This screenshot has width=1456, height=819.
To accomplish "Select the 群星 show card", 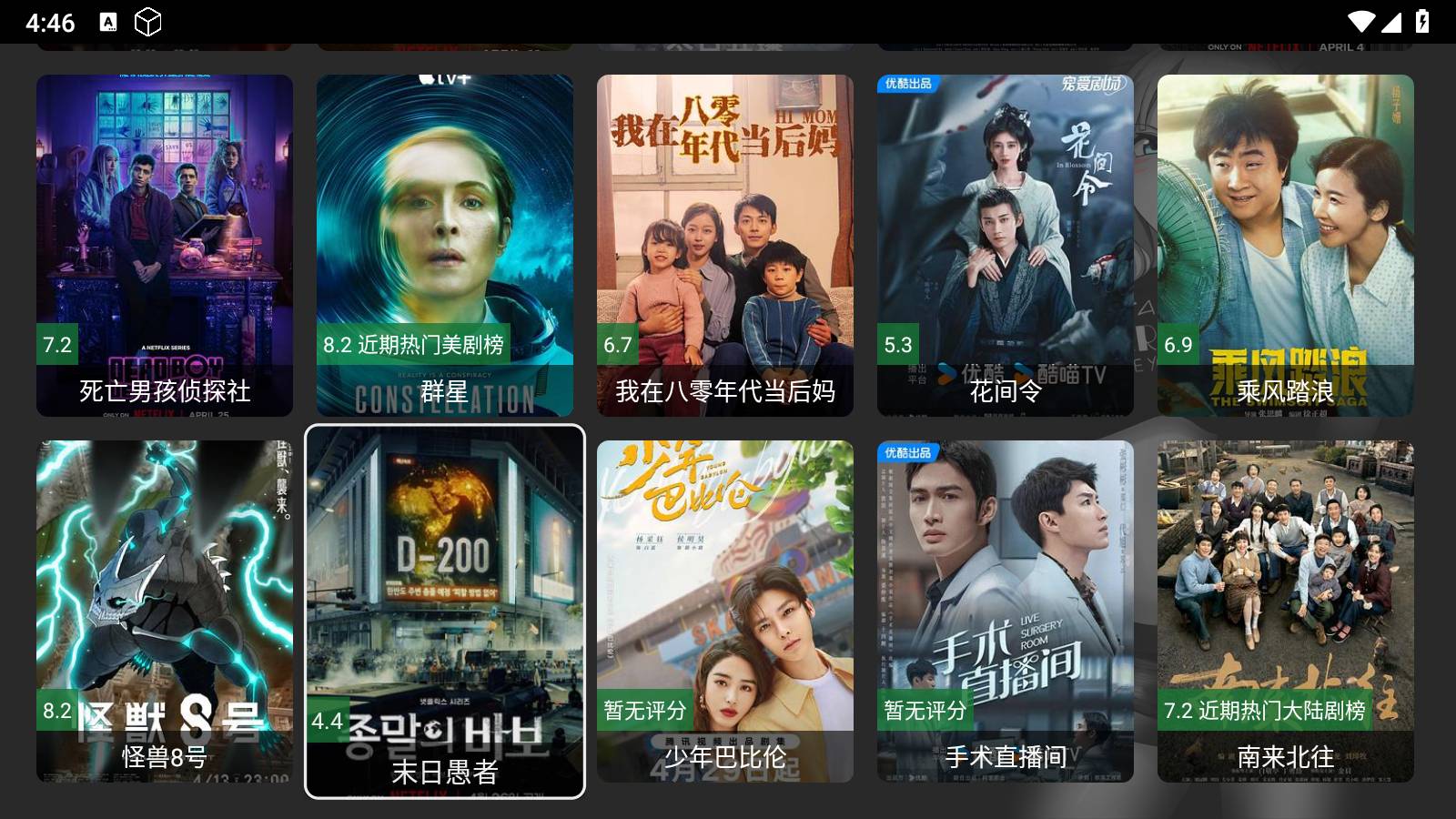I will [x=445, y=246].
